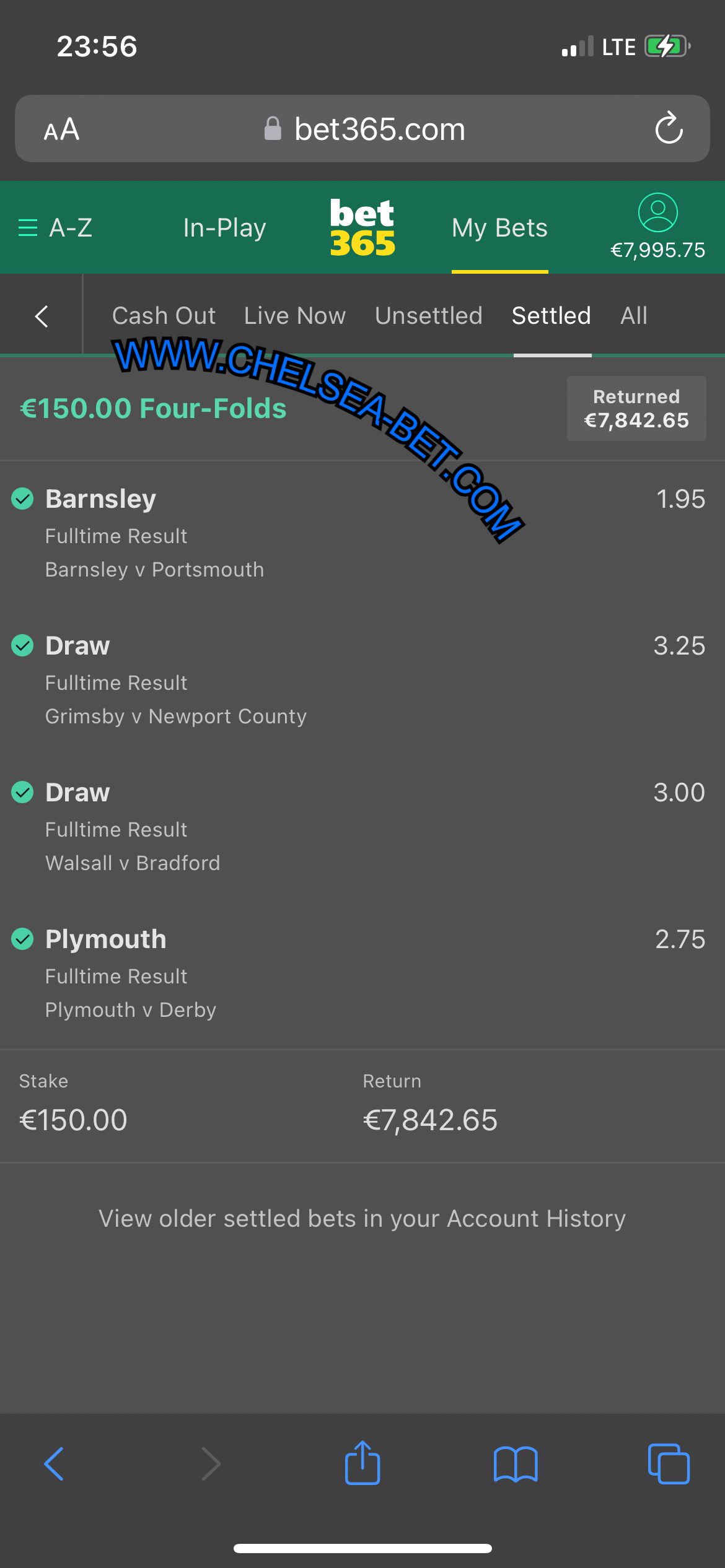Share this page from Safari toolbar
Image resolution: width=725 pixels, height=1568 pixels.
click(x=362, y=1463)
